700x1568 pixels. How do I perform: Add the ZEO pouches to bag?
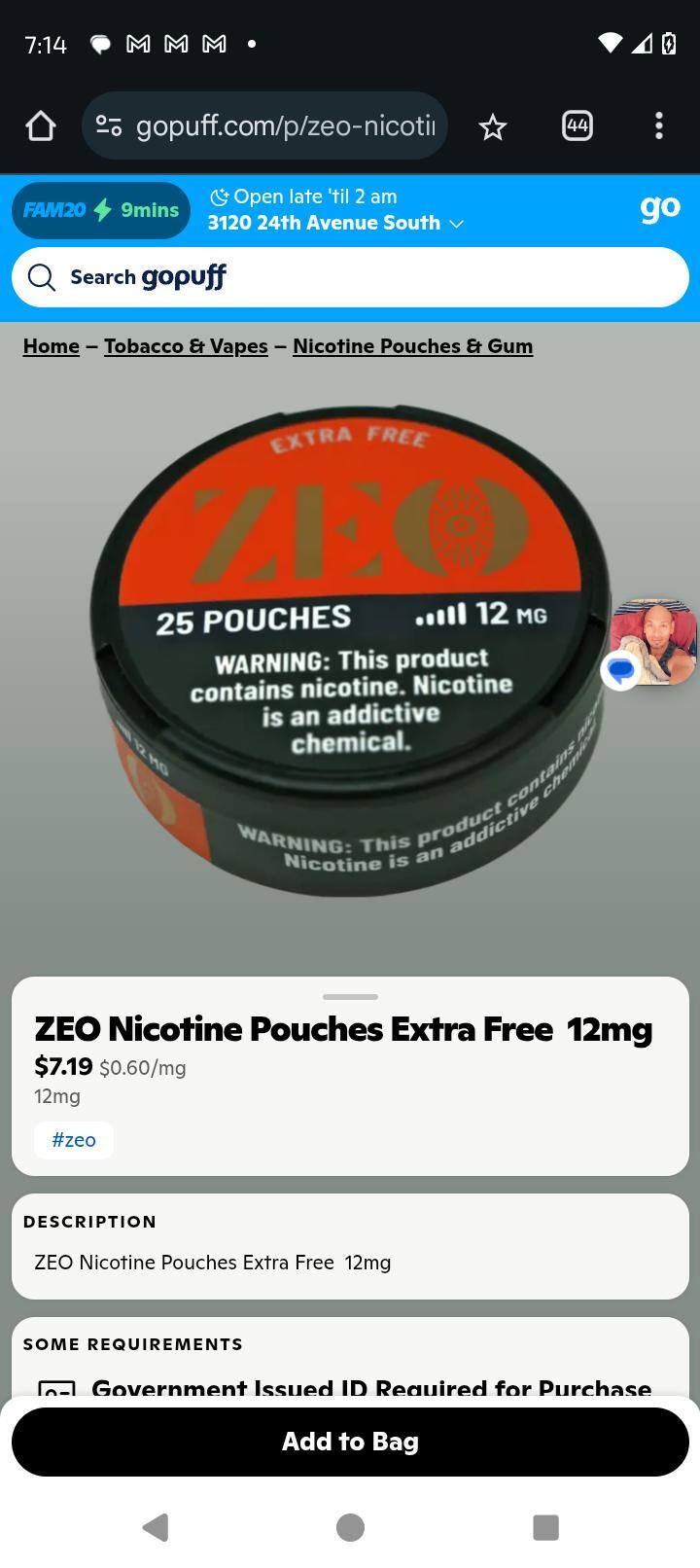point(350,1442)
